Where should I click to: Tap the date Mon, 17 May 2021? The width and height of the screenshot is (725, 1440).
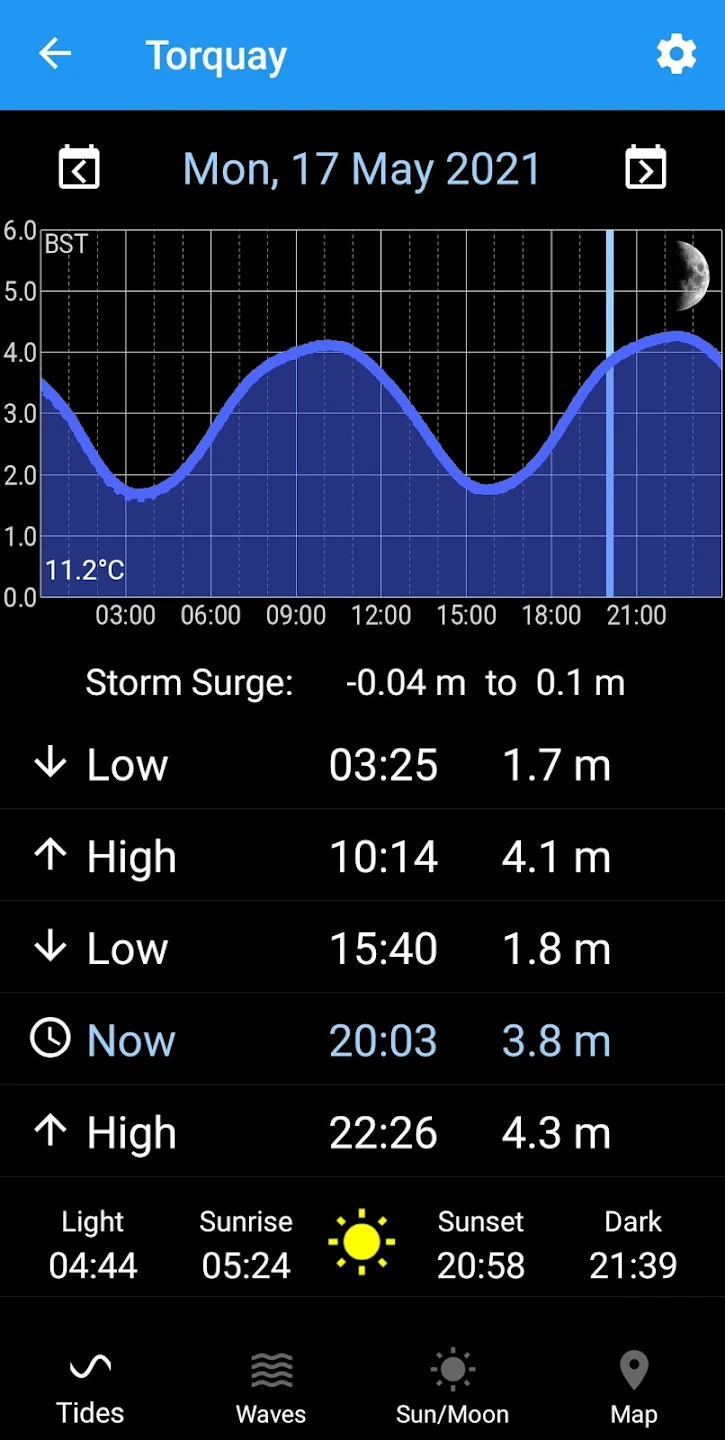tap(361, 169)
